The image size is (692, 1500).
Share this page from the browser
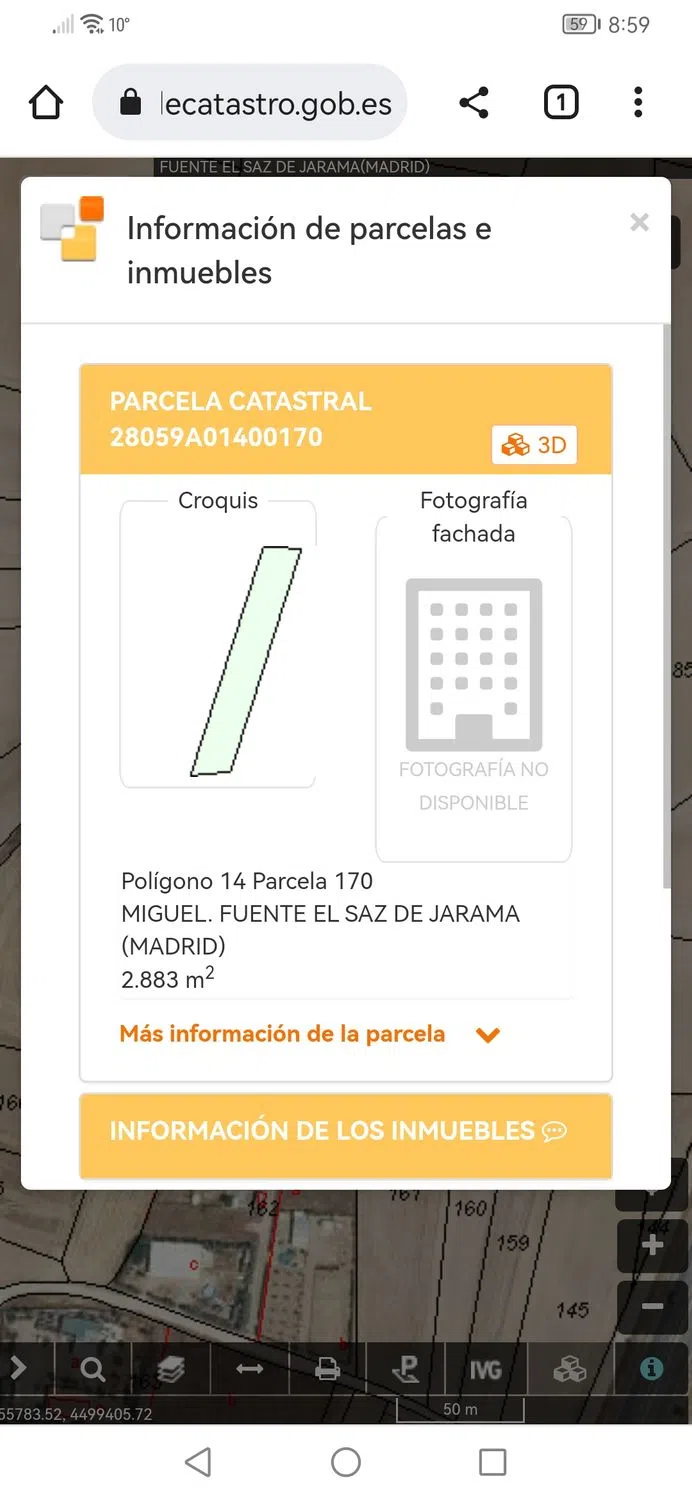(x=474, y=102)
